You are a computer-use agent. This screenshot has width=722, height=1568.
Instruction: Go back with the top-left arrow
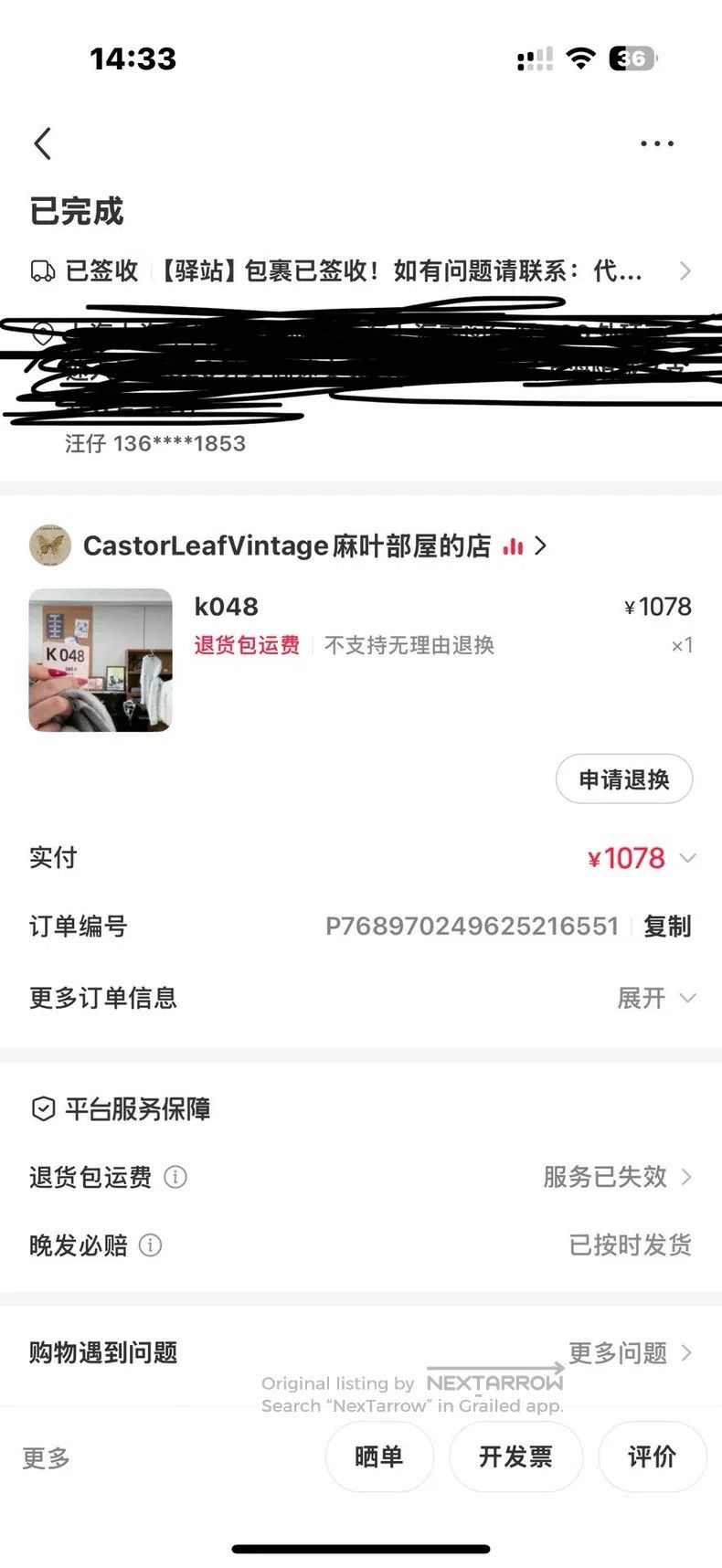[x=43, y=143]
